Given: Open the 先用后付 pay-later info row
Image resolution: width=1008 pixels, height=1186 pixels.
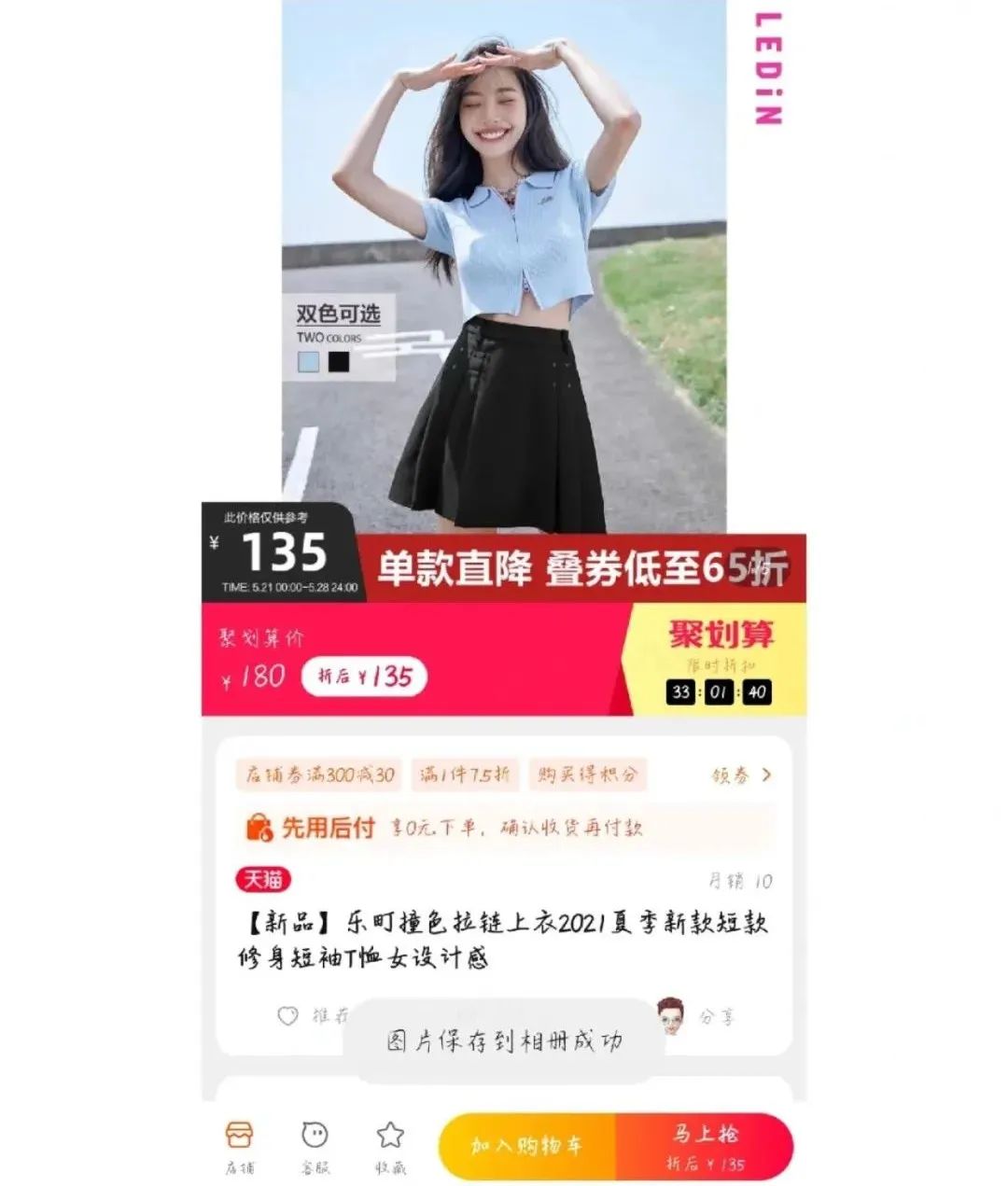Looking at the screenshot, I should tap(504, 827).
